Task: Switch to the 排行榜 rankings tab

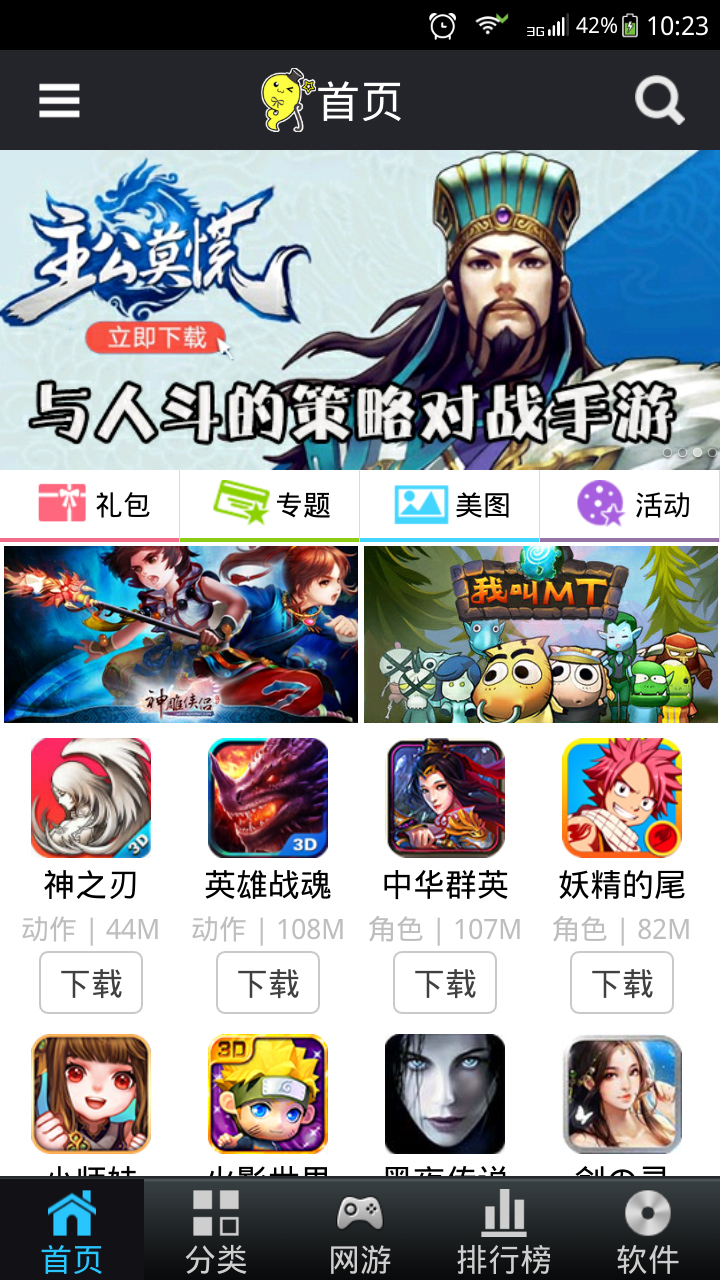Action: pyautogui.click(x=504, y=1230)
